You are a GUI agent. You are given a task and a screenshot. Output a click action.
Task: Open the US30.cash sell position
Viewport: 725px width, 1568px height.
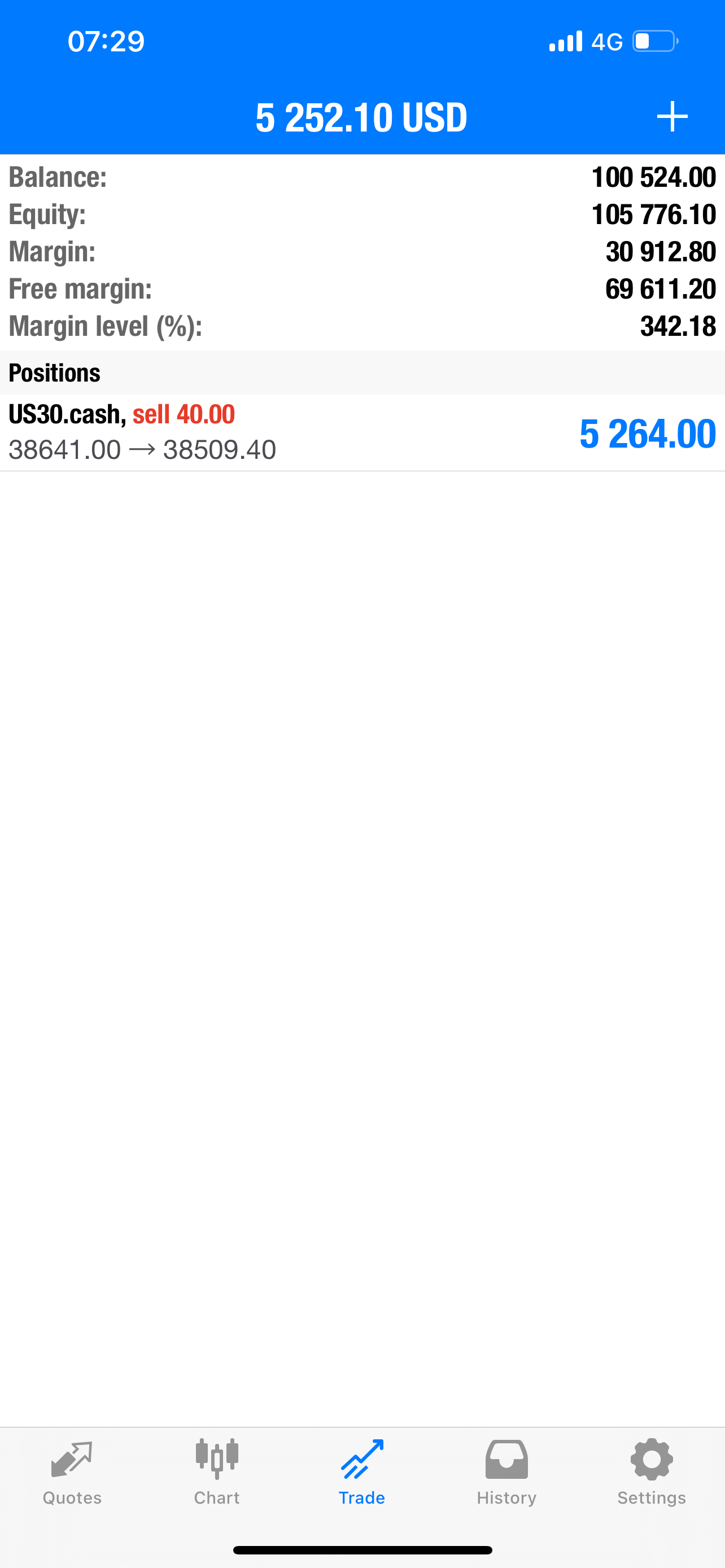click(x=362, y=432)
